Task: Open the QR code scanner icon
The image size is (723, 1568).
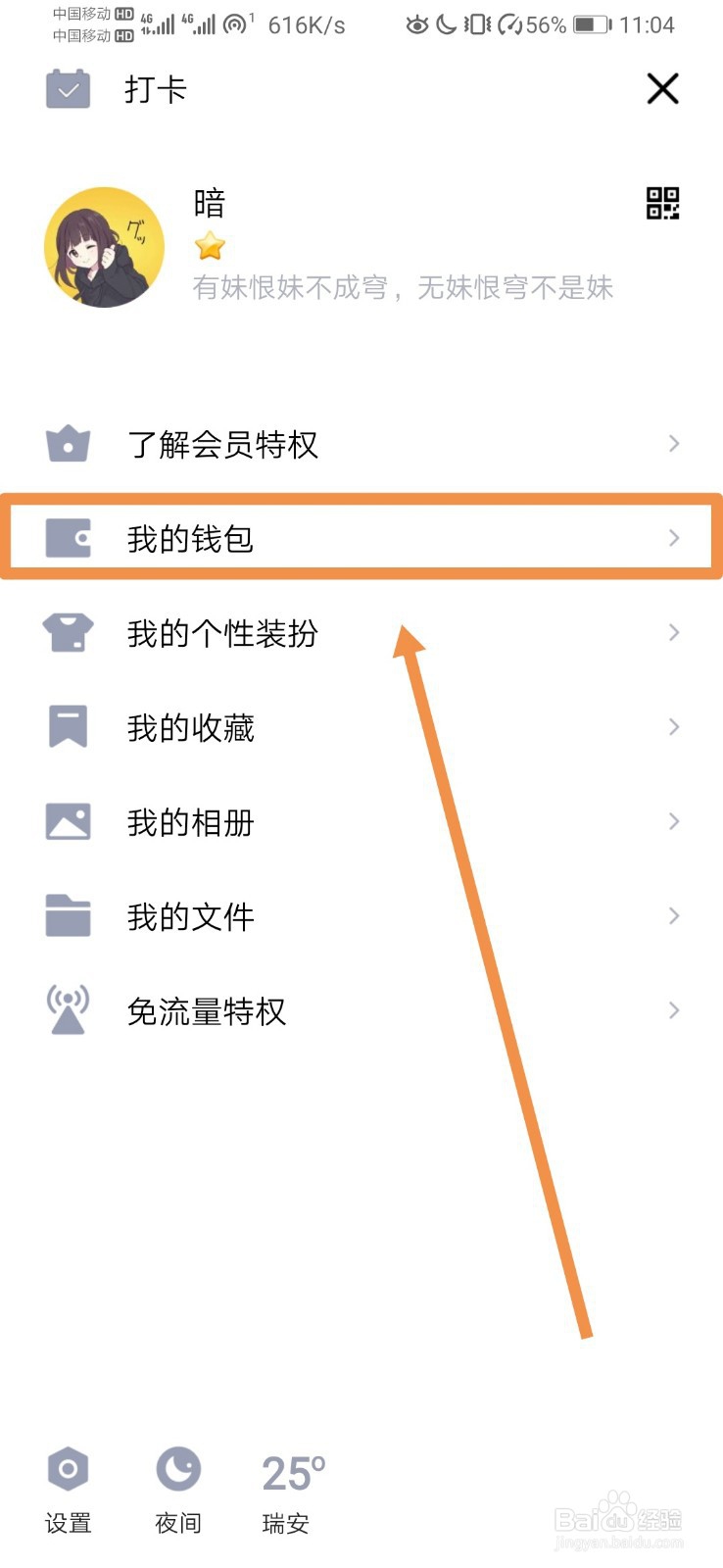Action: point(664,203)
